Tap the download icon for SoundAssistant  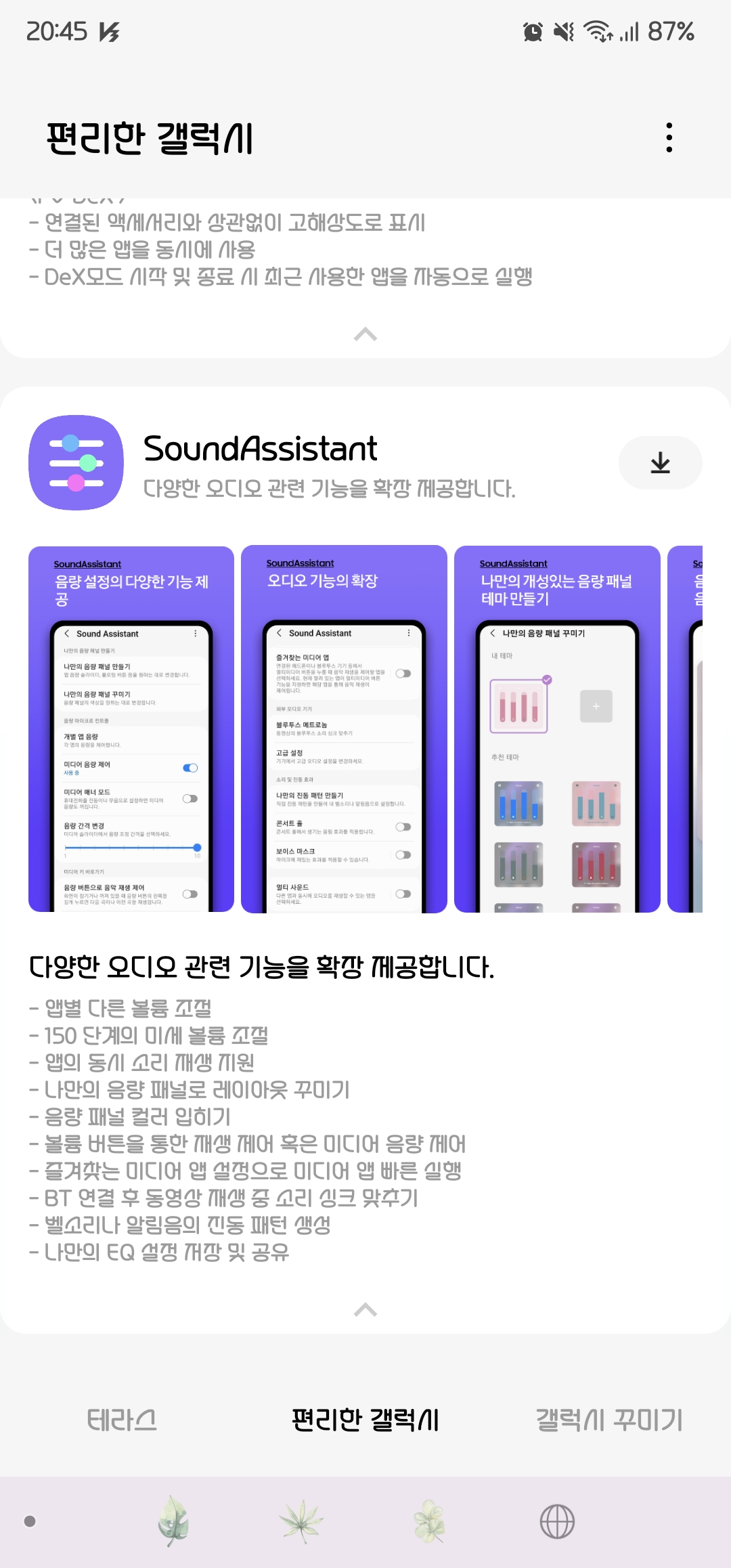(x=660, y=462)
